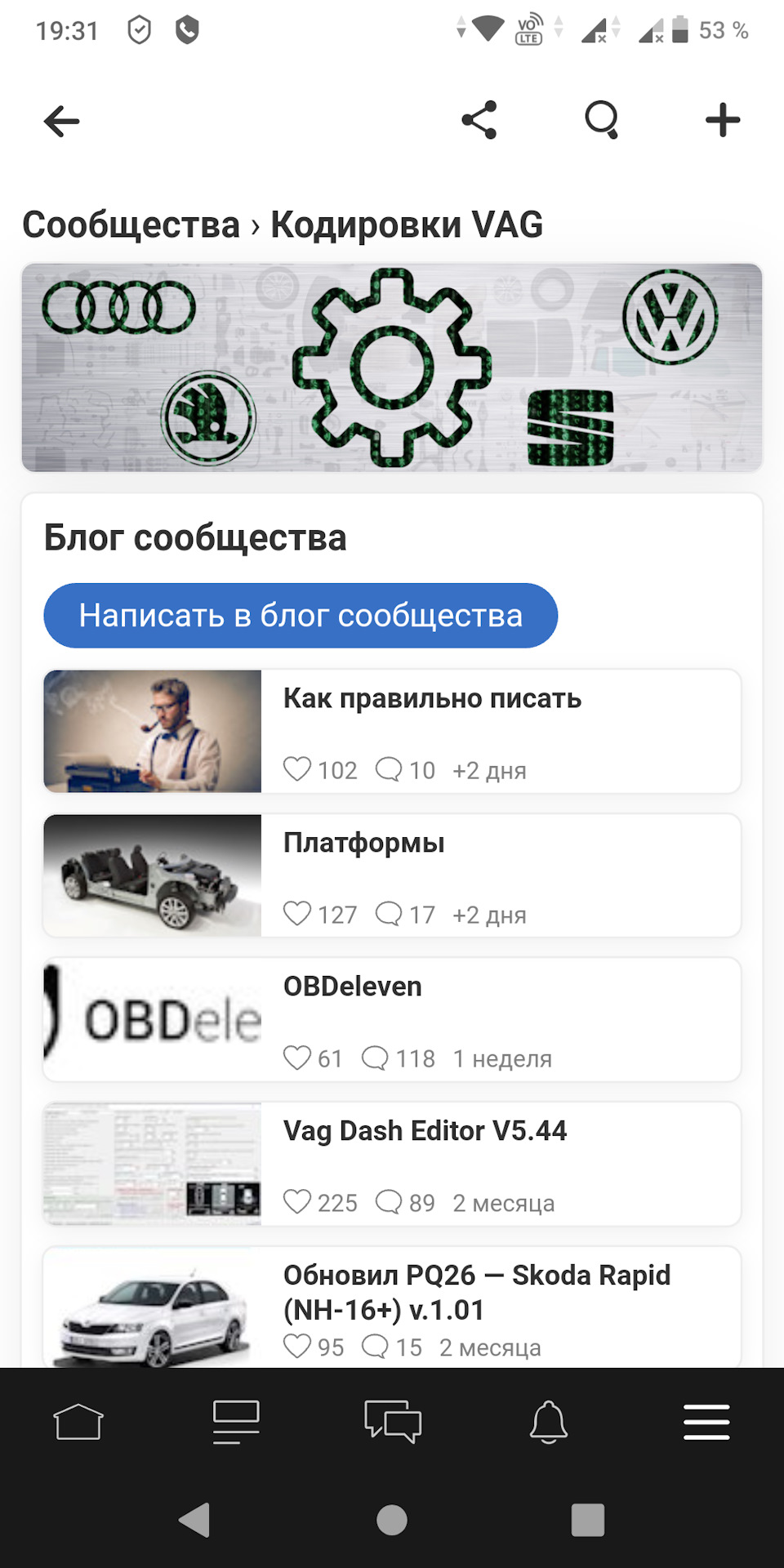Switch to the home tab
The image size is (784, 1568).
click(78, 1423)
